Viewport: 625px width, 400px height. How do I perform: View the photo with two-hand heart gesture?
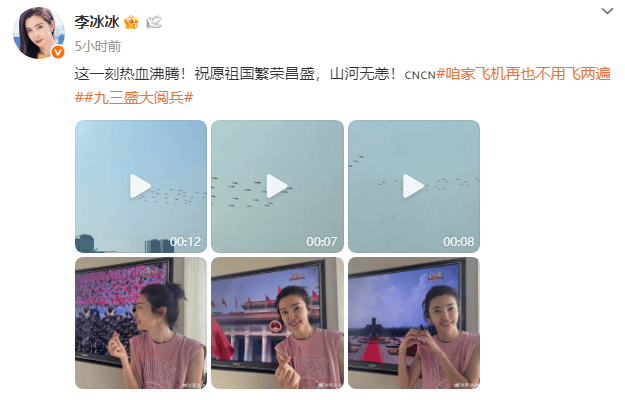point(413,323)
